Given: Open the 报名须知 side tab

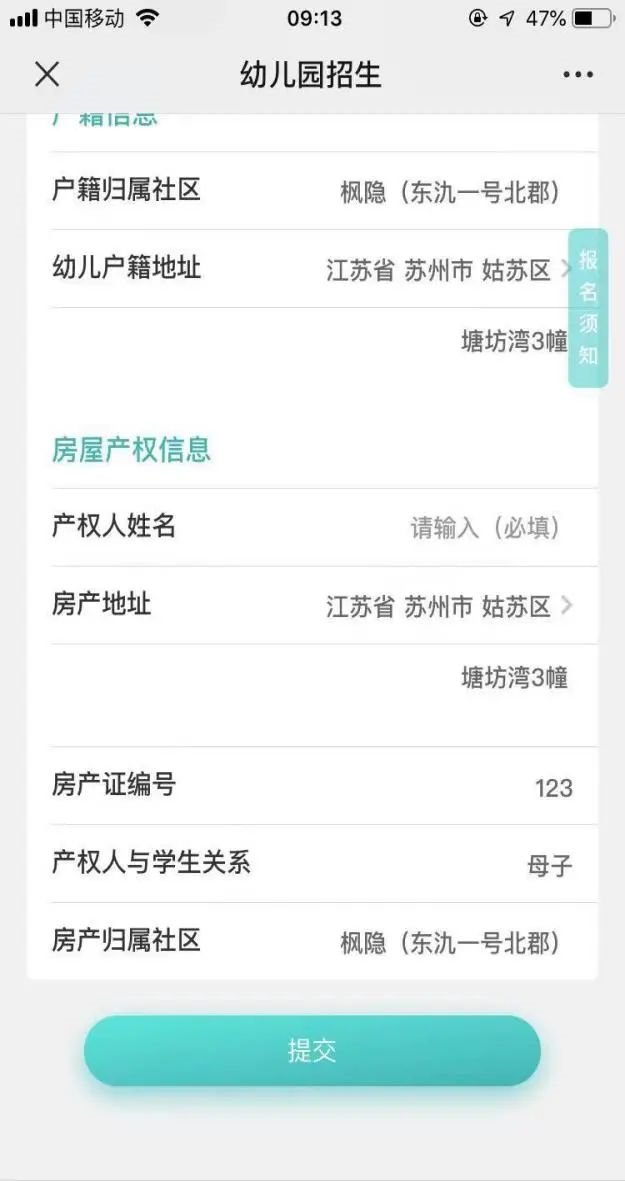Looking at the screenshot, I should click(588, 307).
